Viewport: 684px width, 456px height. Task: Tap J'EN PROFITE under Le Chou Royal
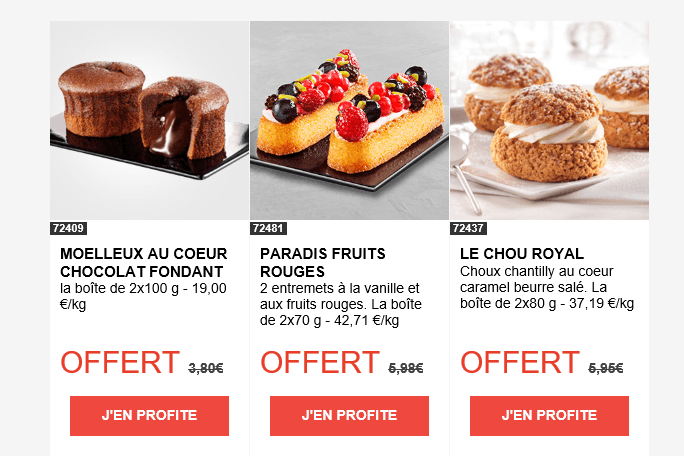pos(549,416)
